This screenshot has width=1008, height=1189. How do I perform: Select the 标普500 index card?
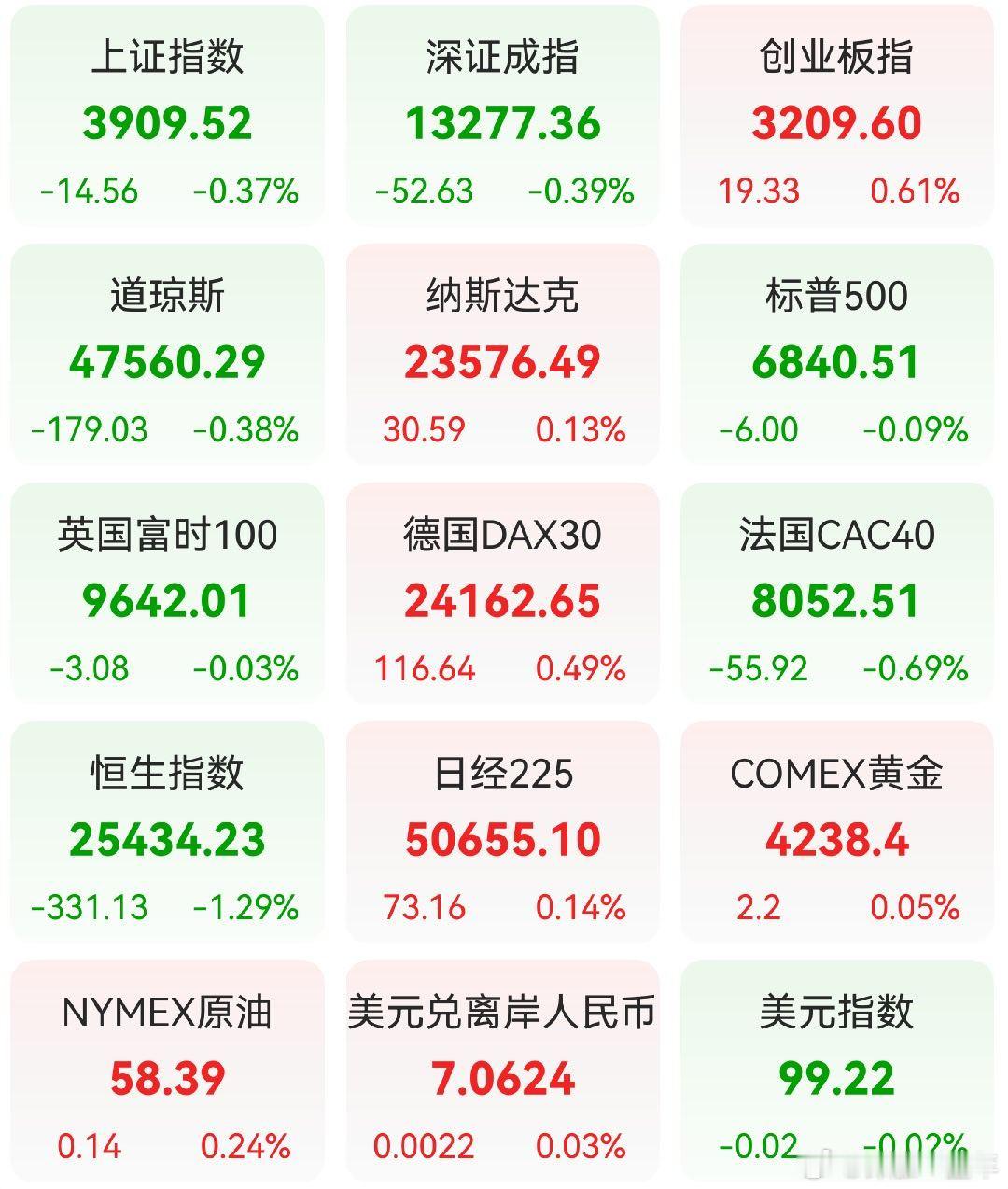(840, 357)
